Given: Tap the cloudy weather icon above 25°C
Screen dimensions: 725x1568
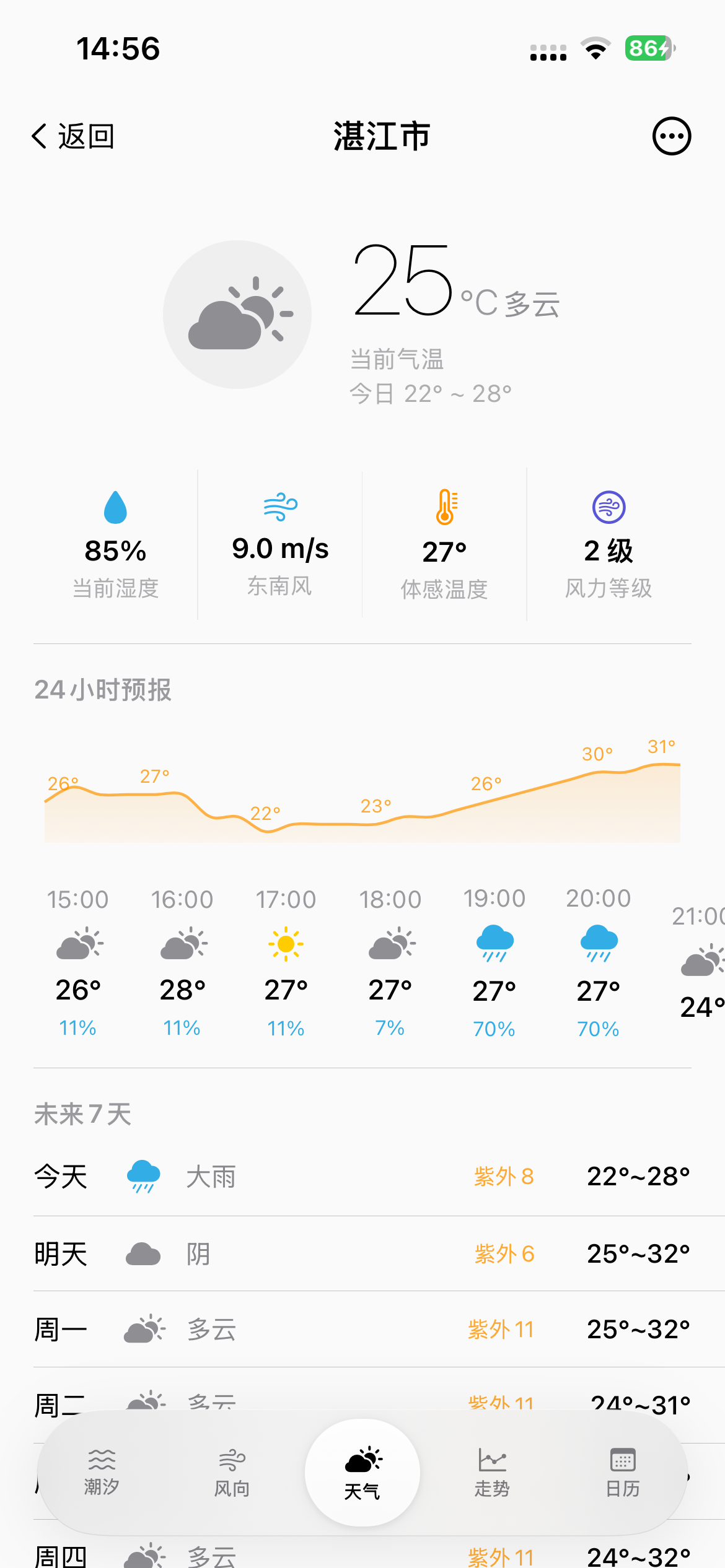Looking at the screenshot, I should click(239, 315).
